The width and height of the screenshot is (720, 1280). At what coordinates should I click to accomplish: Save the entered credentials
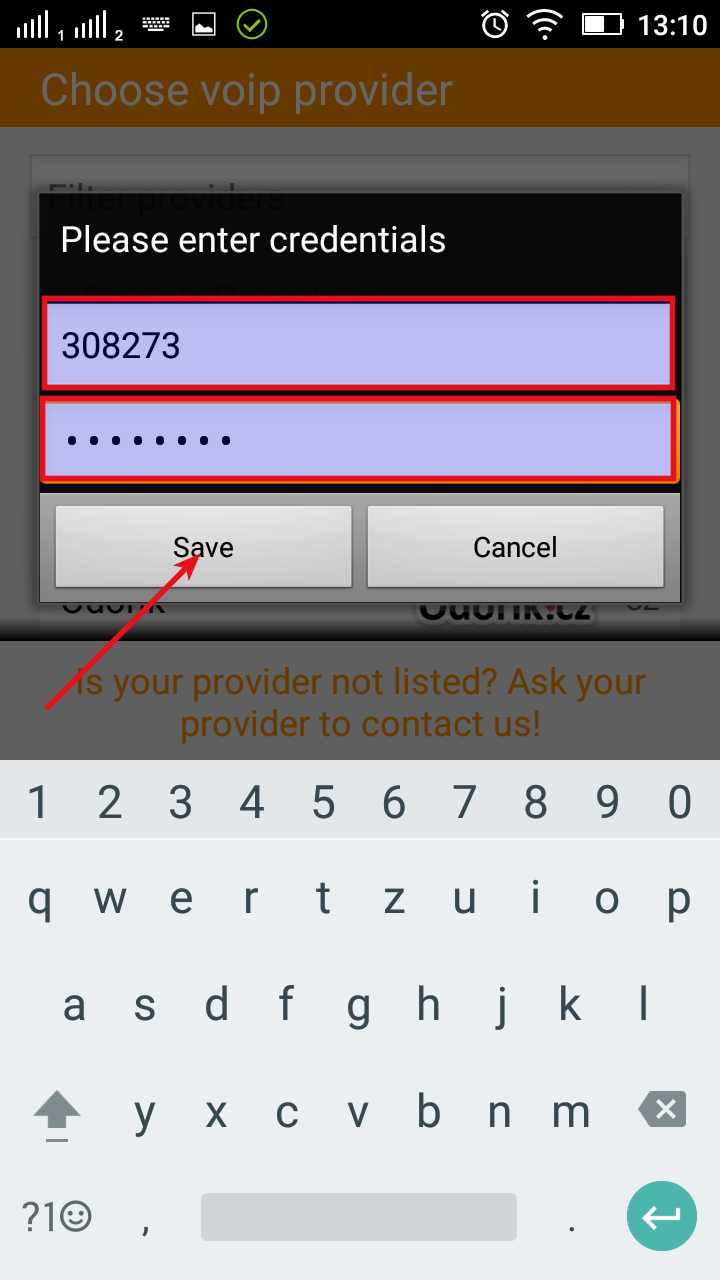[x=203, y=546]
